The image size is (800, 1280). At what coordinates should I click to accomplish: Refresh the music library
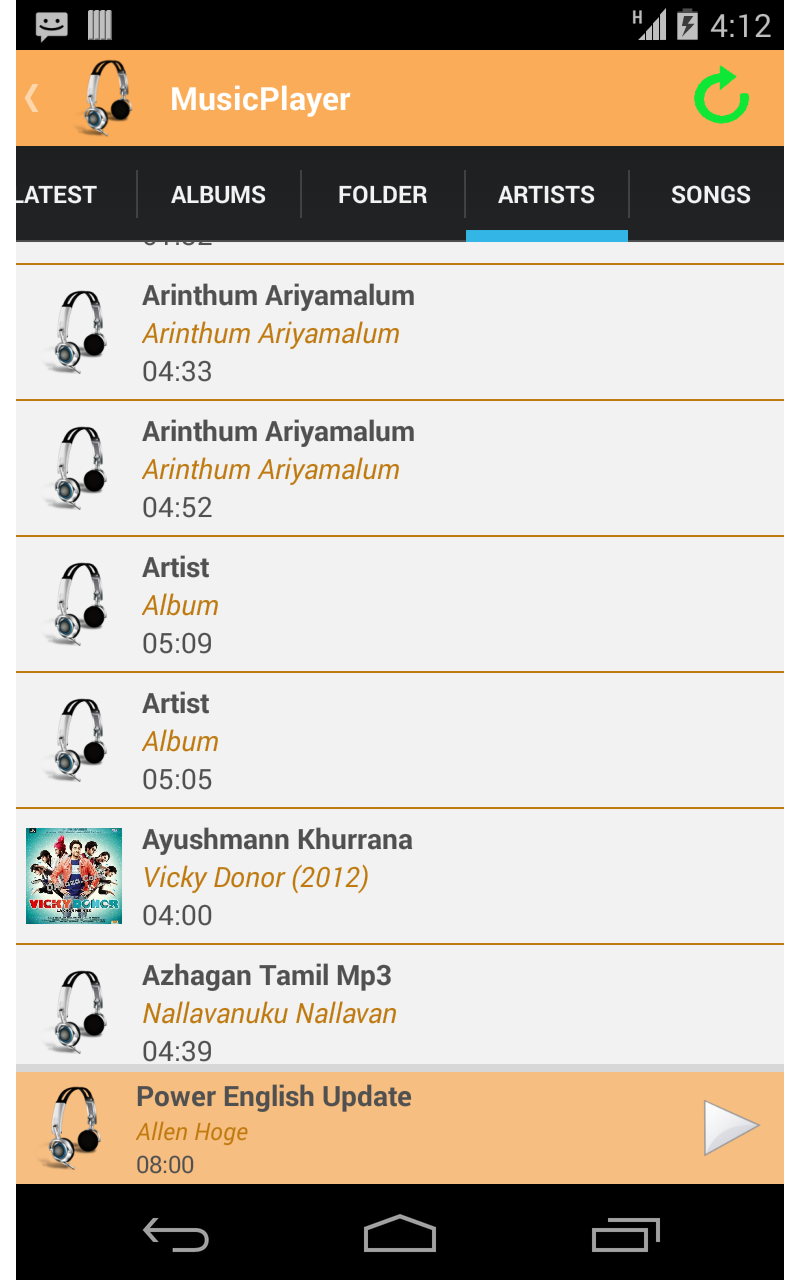point(721,97)
